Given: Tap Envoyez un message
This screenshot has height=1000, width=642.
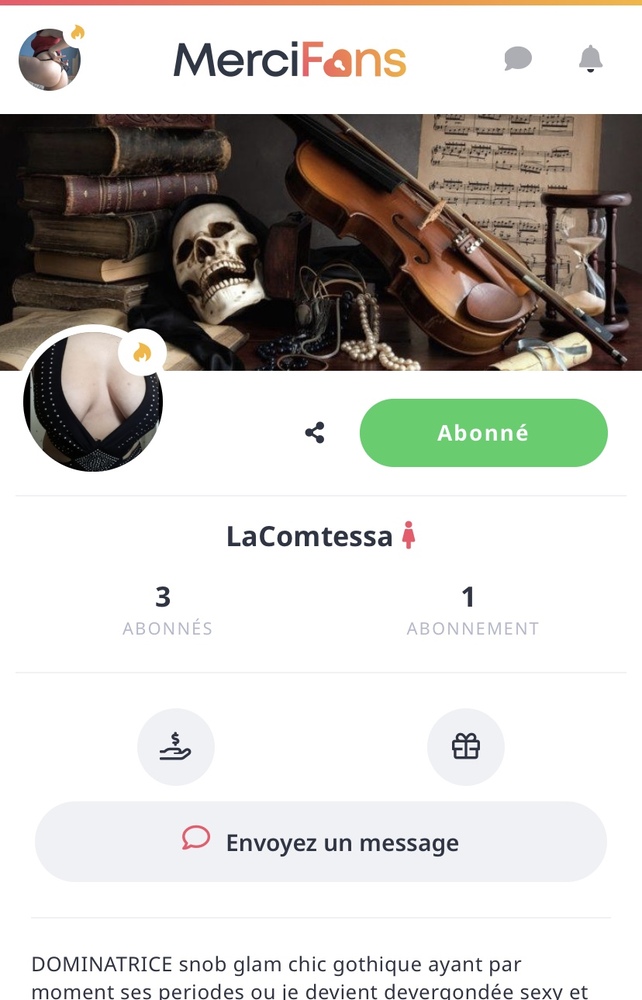Looking at the screenshot, I should 321,842.
